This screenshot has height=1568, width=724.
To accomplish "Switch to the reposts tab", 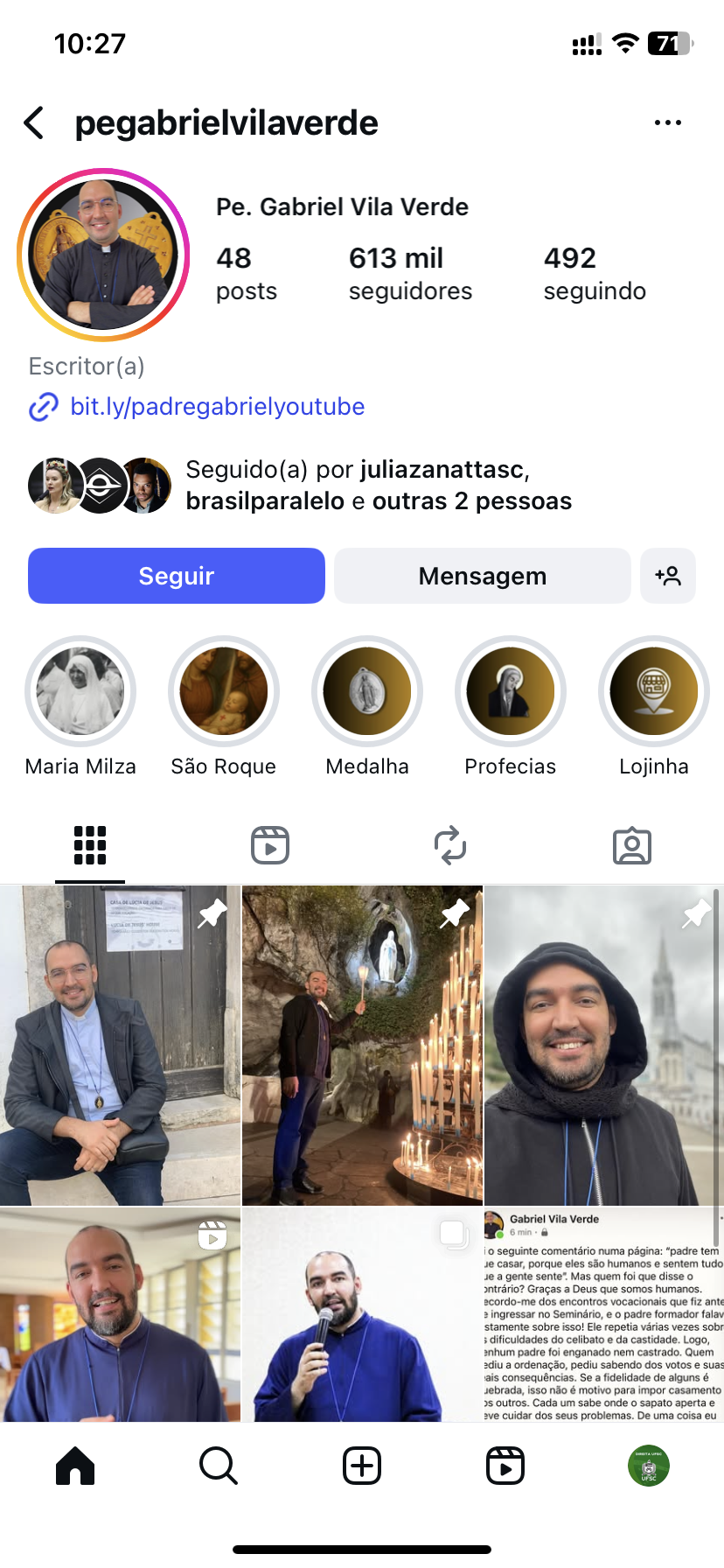I will click(450, 845).
